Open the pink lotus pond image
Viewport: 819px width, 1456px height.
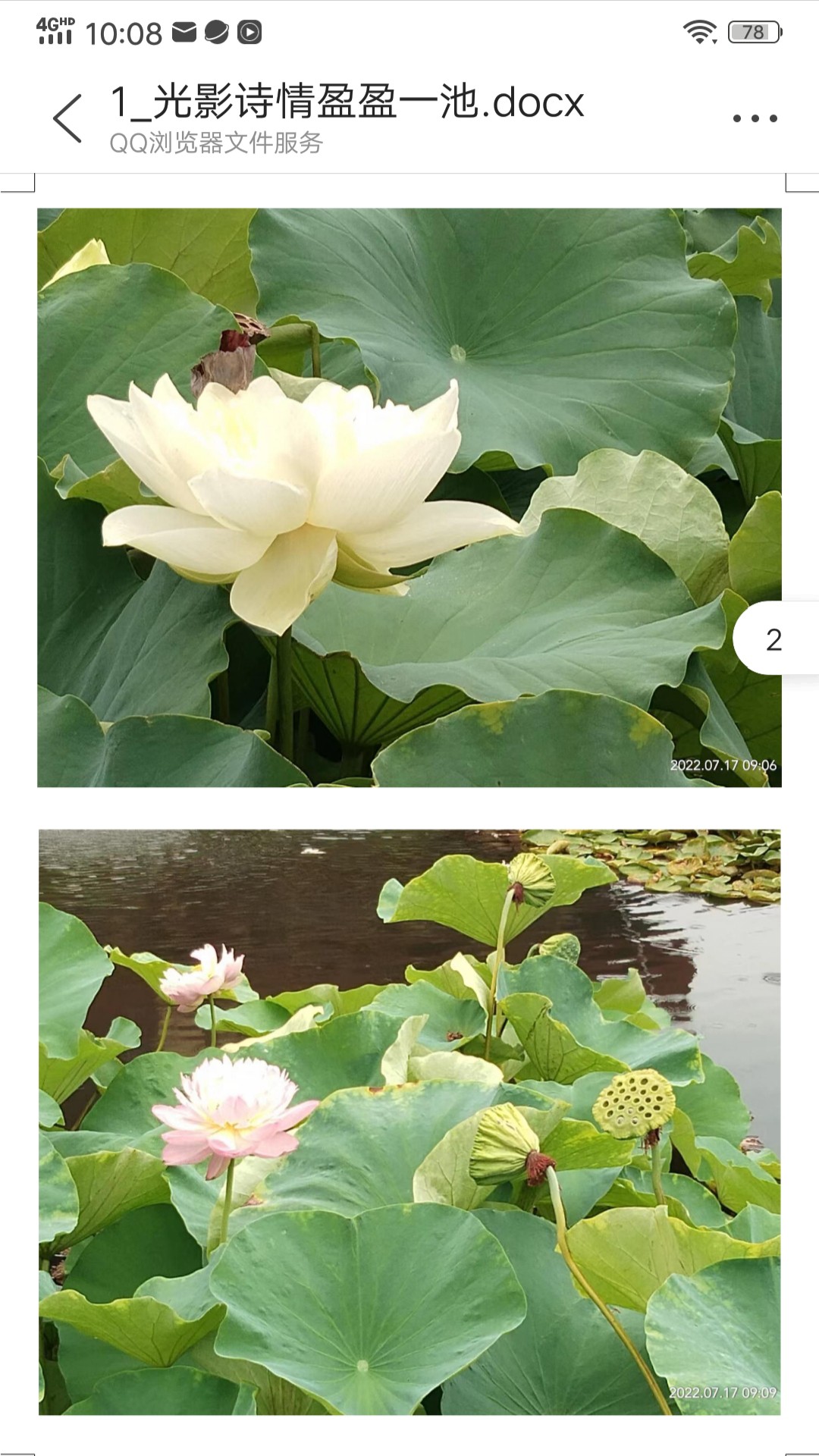(x=409, y=1122)
